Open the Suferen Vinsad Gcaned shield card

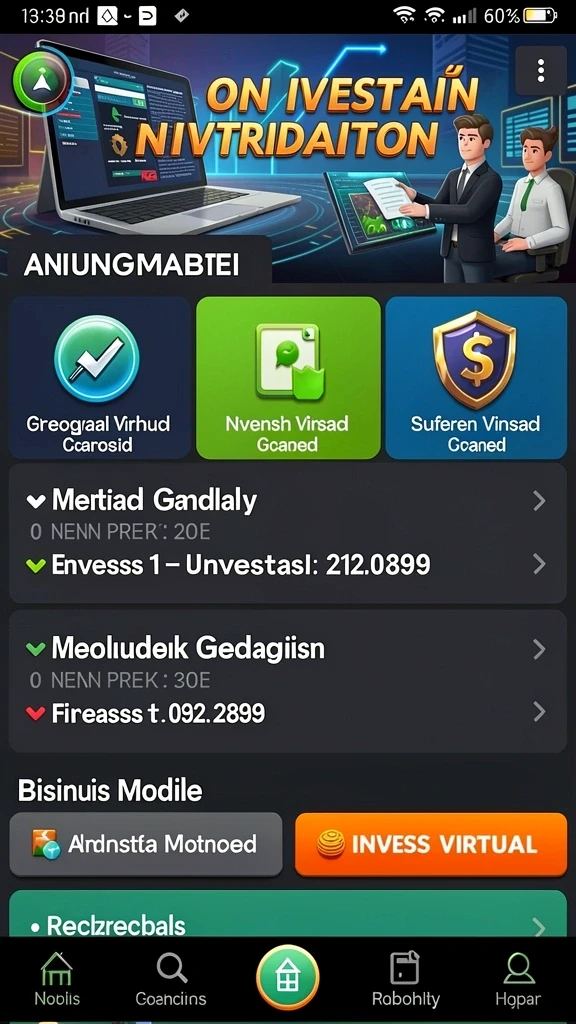click(476, 378)
